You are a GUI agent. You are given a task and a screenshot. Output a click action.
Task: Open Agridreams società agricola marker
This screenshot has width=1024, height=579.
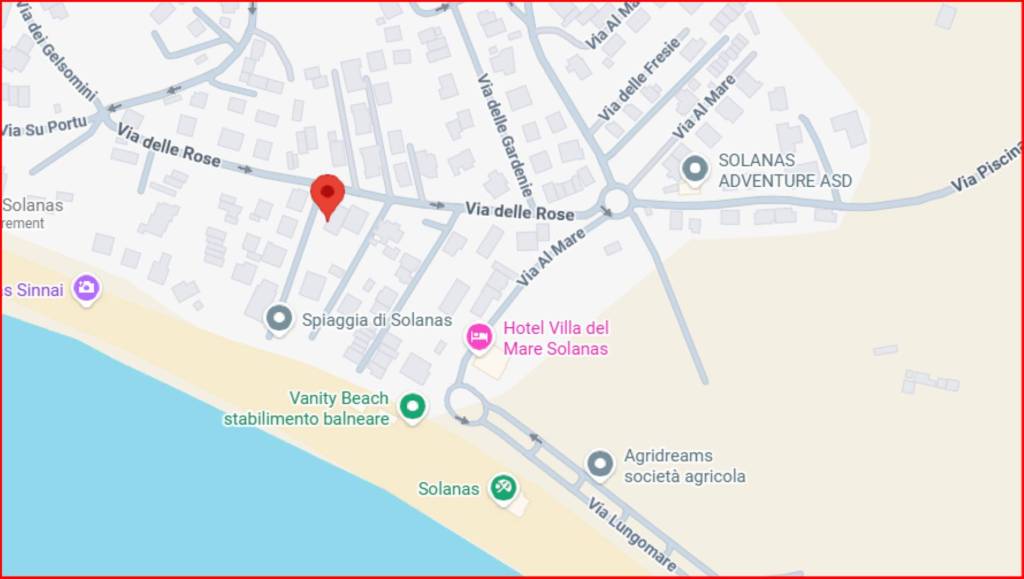[599, 464]
